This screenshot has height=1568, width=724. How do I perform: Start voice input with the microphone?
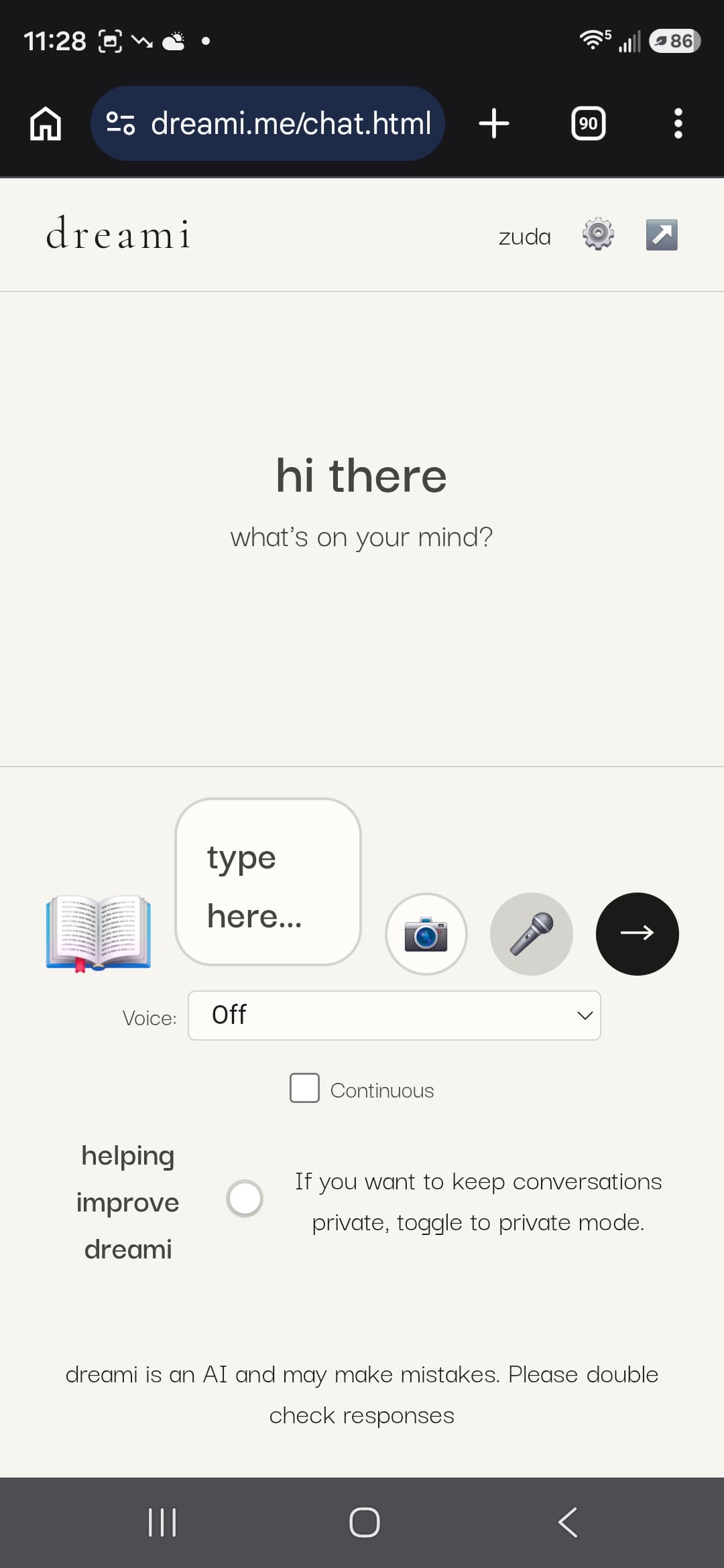(532, 934)
